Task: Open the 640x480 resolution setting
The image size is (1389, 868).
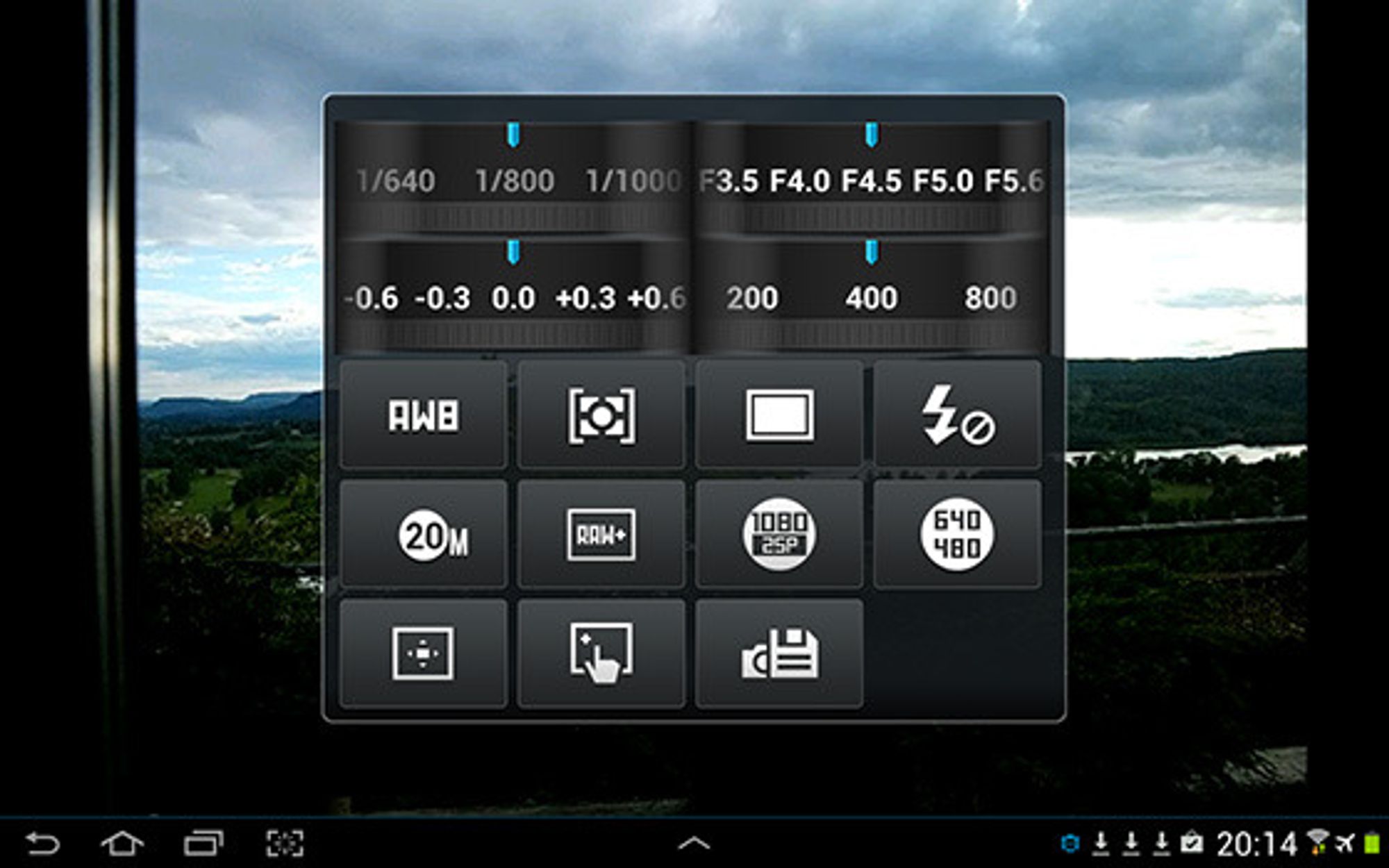Action: (x=957, y=535)
